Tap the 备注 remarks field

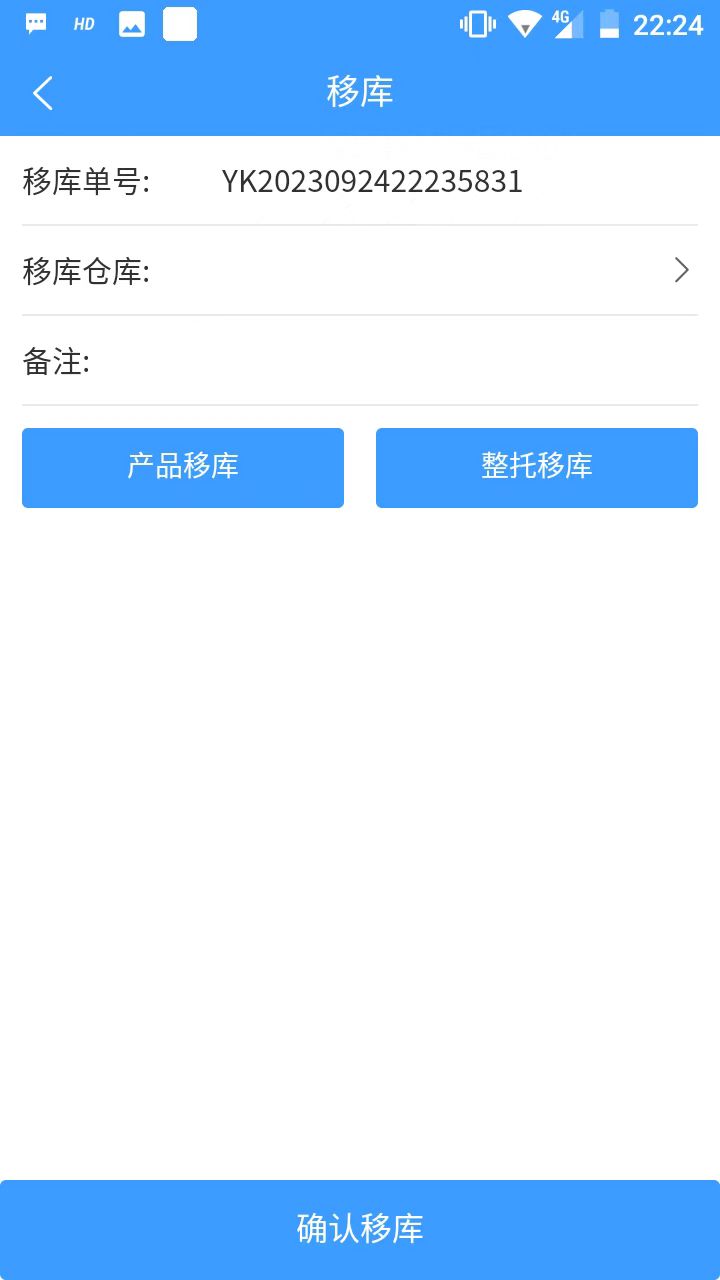[360, 361]
